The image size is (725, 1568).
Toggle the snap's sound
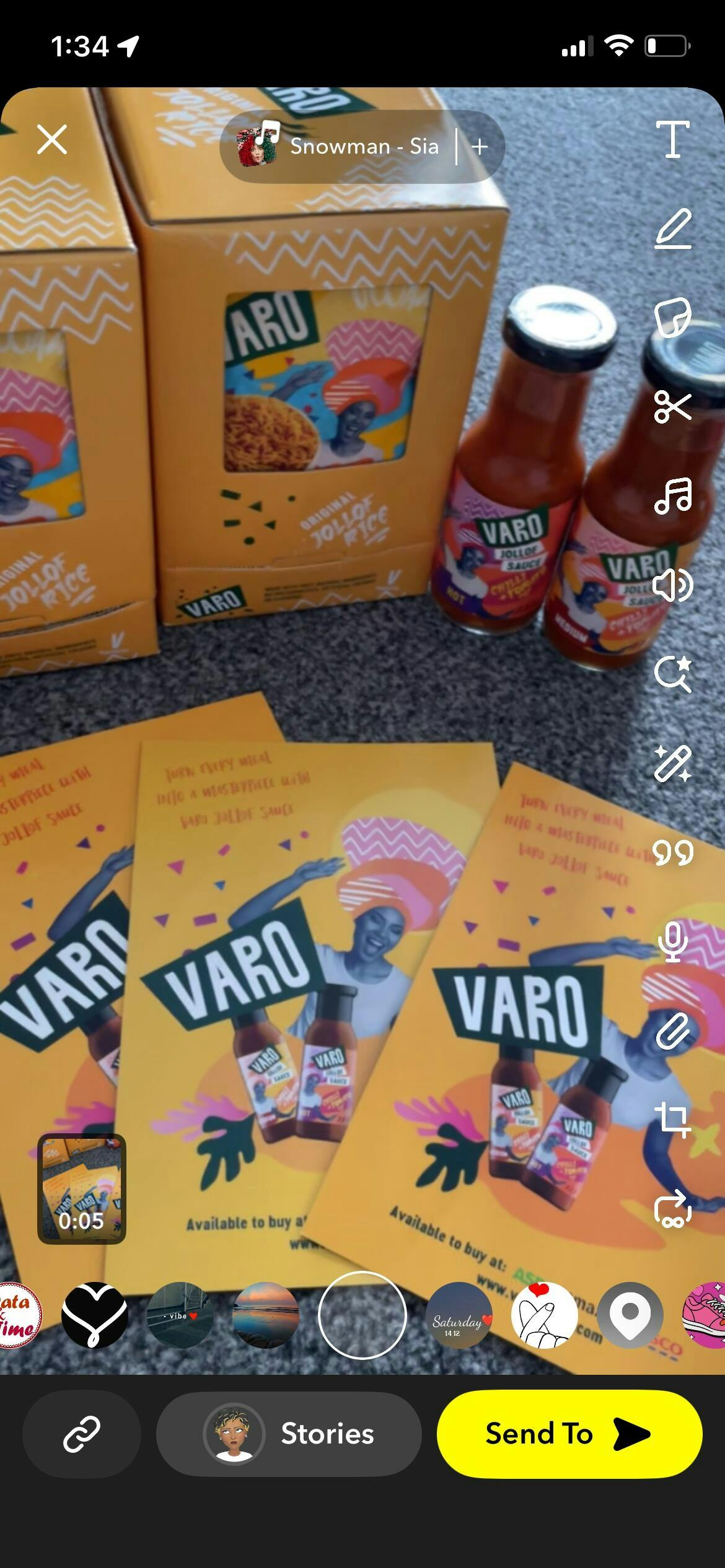point(672,585)
